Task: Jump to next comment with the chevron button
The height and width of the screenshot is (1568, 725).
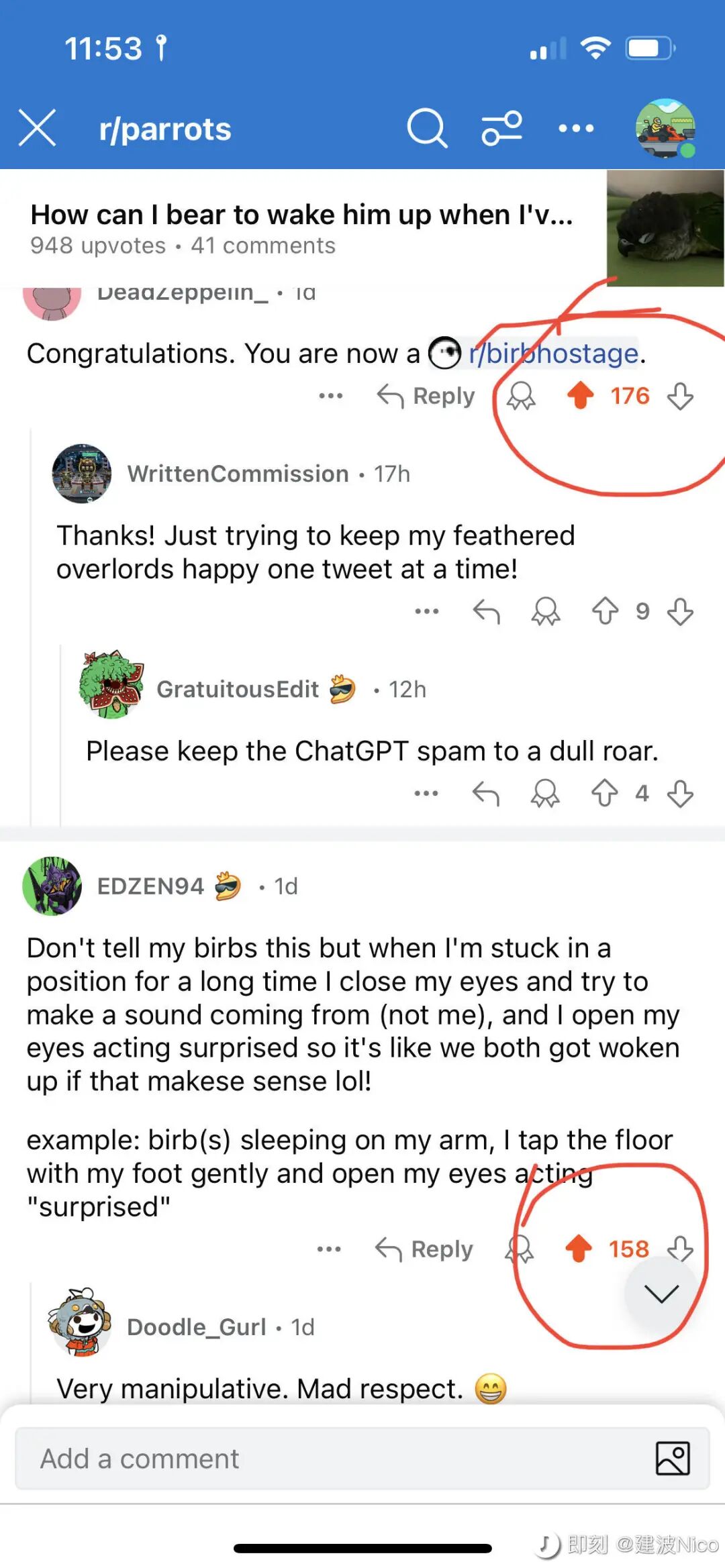Action: (661, 1293)
